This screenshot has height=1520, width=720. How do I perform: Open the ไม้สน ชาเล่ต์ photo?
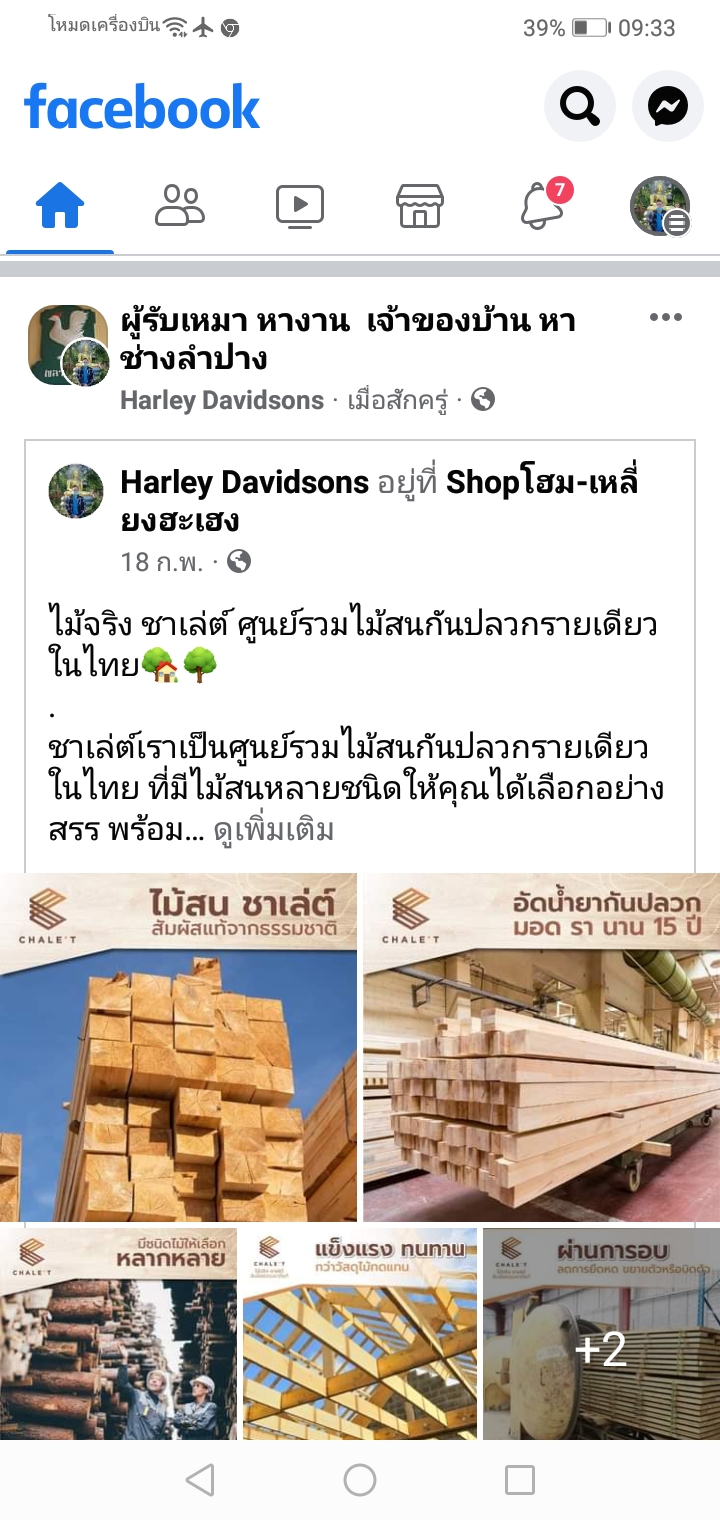coord(178,1047)
